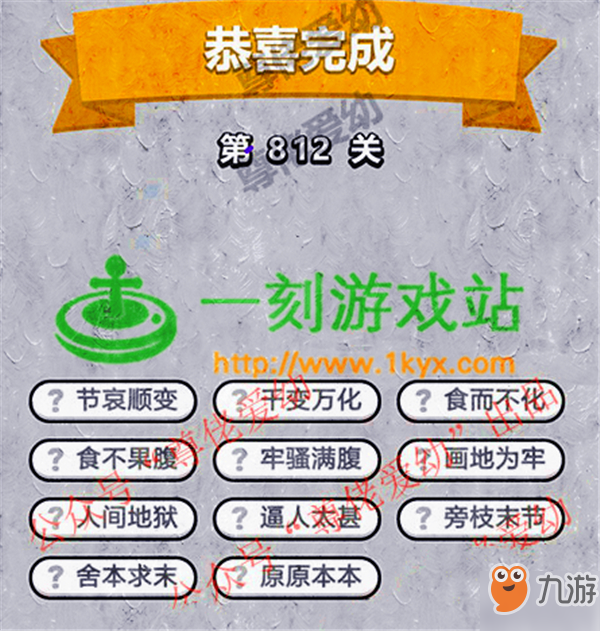This screenshot has height=631, width=600.
Task: View the meaning of 食而不化
Action: [481, 402]
